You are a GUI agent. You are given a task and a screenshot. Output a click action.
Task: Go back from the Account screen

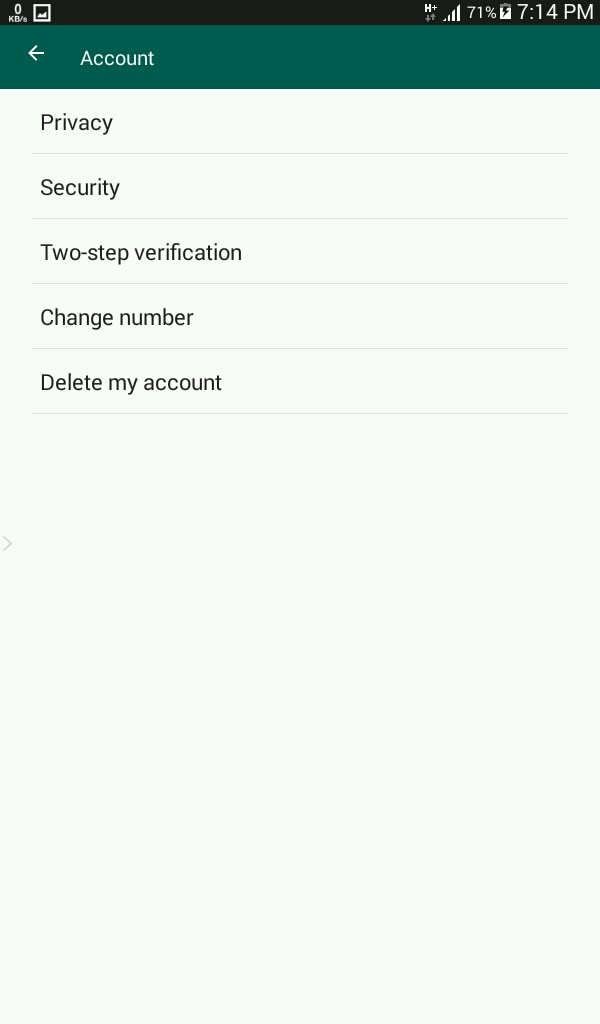coord(37,55)
